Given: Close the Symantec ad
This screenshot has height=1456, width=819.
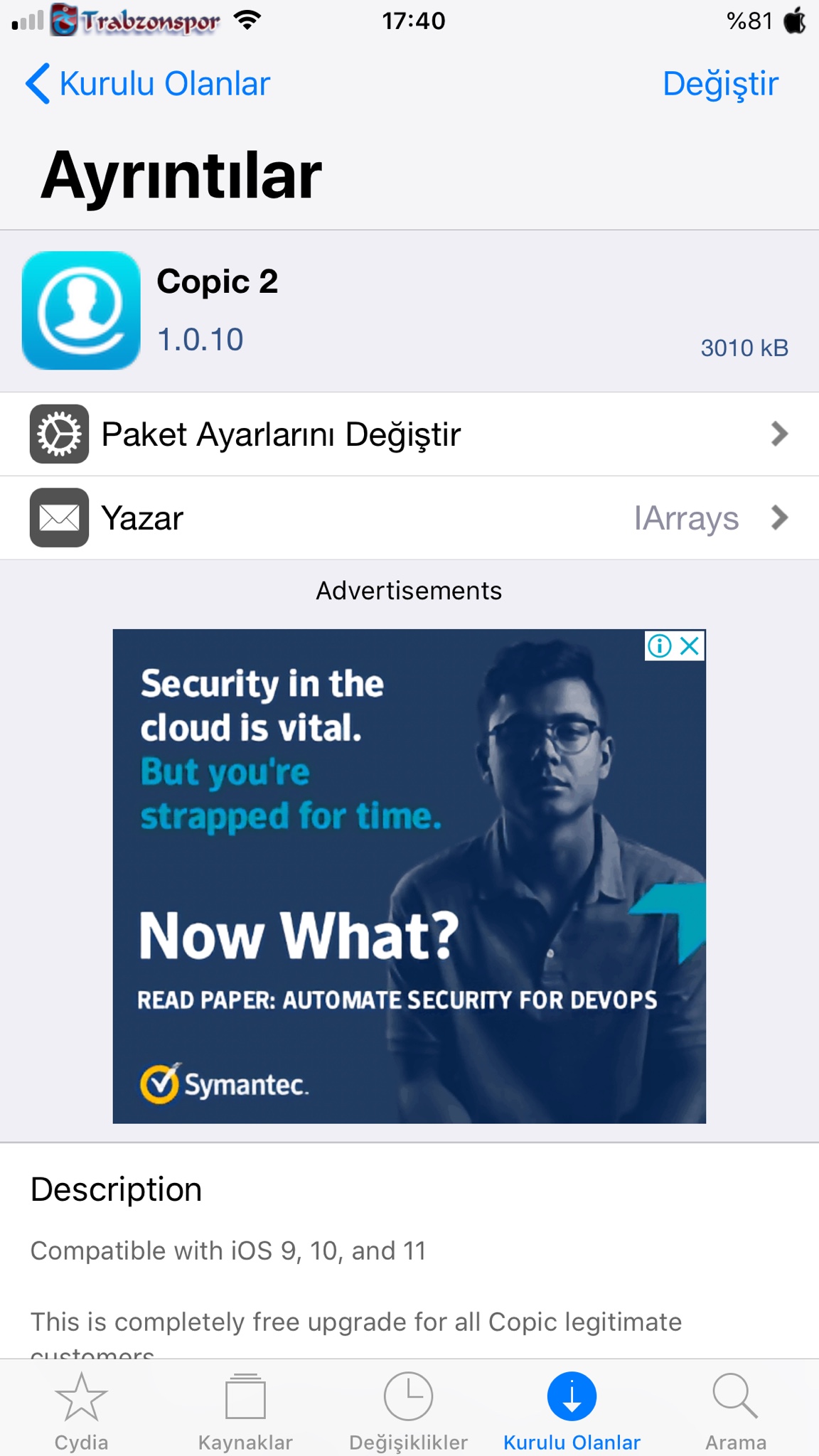Looking at the screenshot, I should click(690, 646).
